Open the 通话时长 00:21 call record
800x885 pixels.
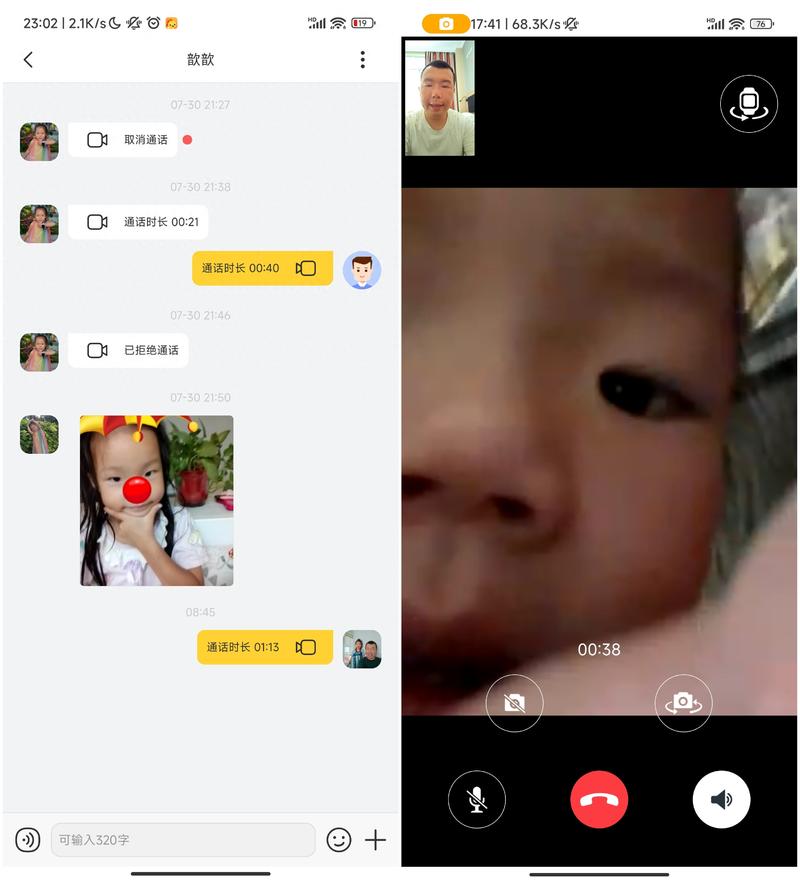pyautogui.click(x=138, y=222)
